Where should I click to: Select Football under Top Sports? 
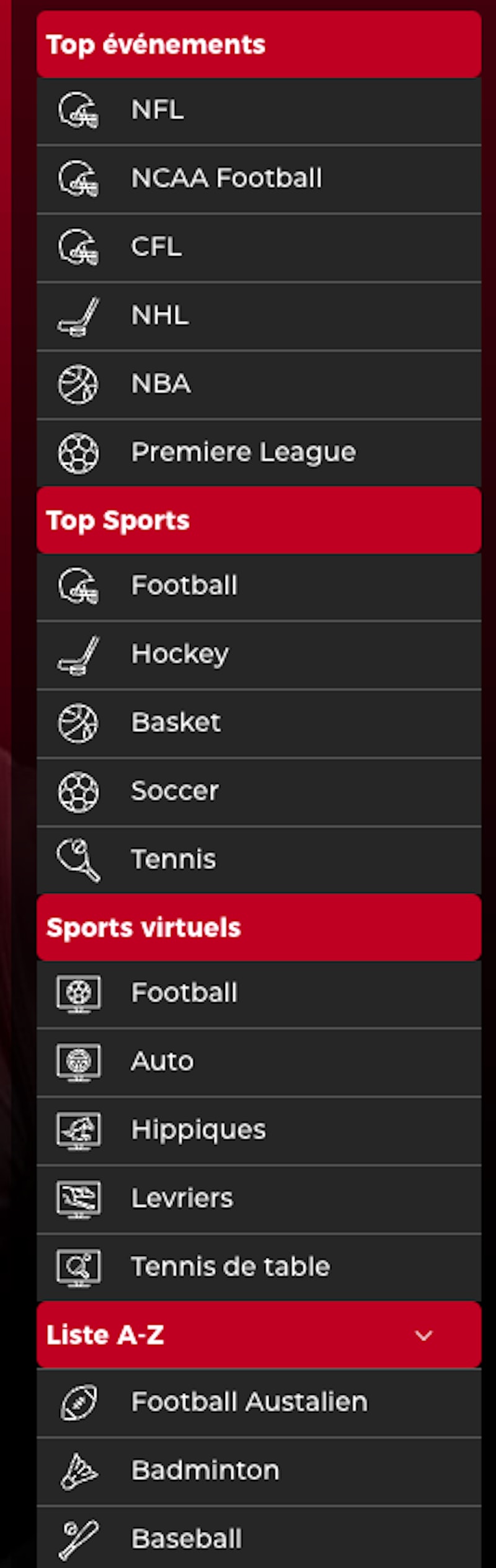(184, 586)
